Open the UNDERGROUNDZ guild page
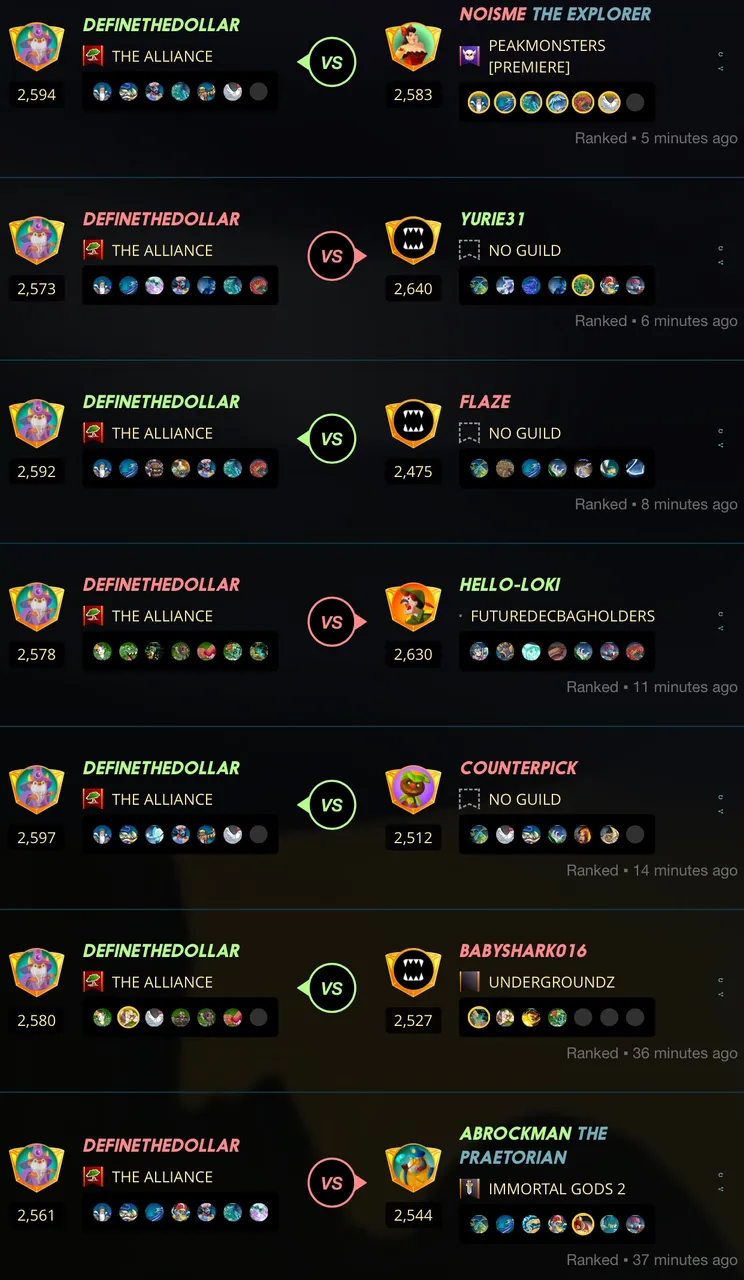This screenshot has height=1280, width=744. pyautogui.click(x=551, y=982)
